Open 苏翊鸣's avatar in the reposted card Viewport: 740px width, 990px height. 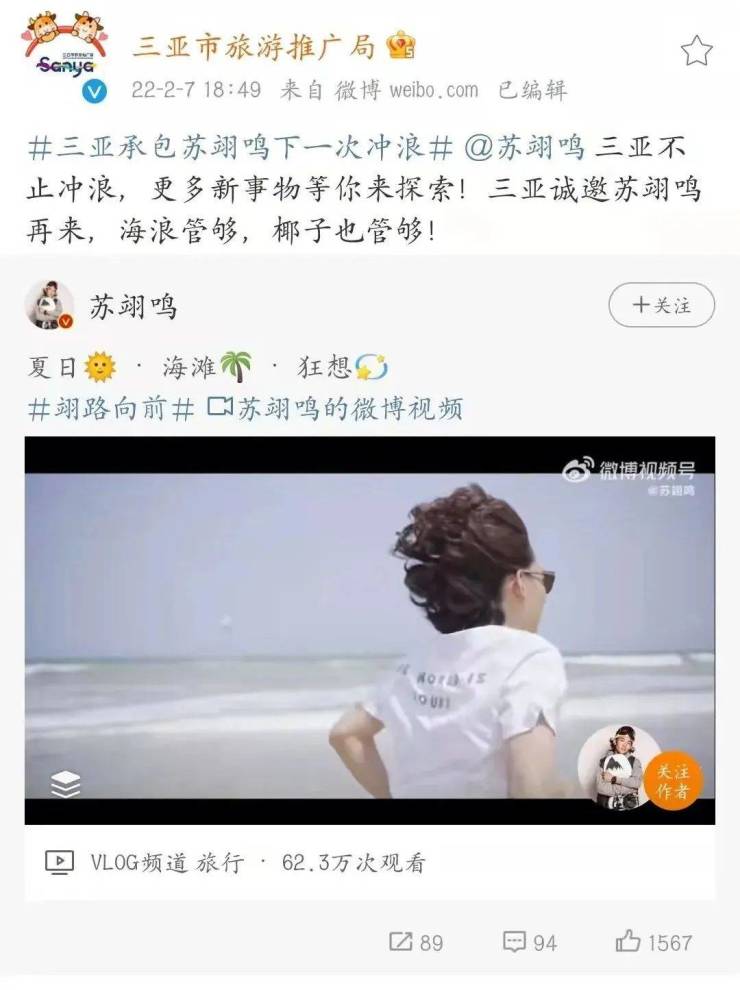[x=49, y=305]
